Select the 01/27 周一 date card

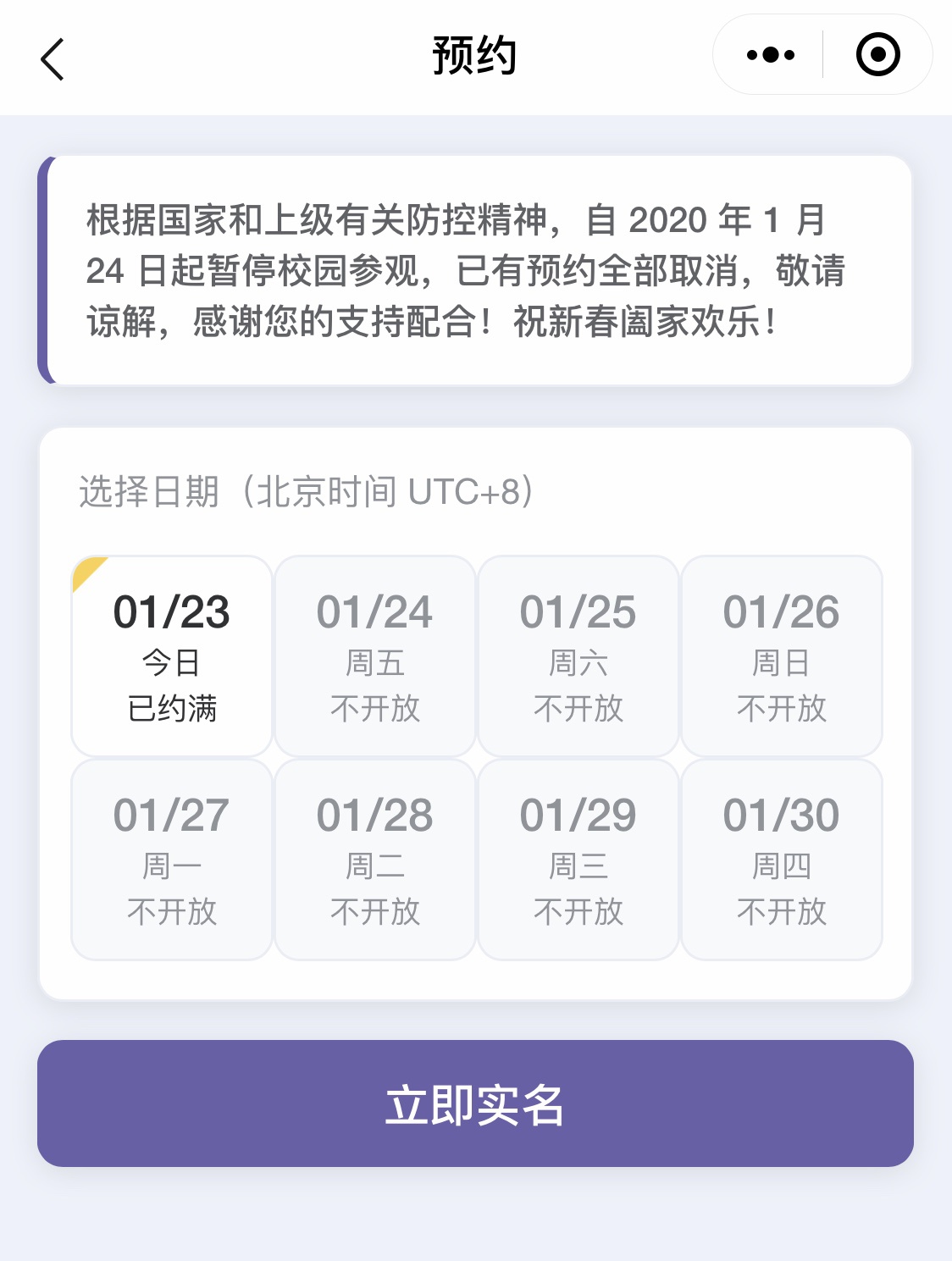170,858
